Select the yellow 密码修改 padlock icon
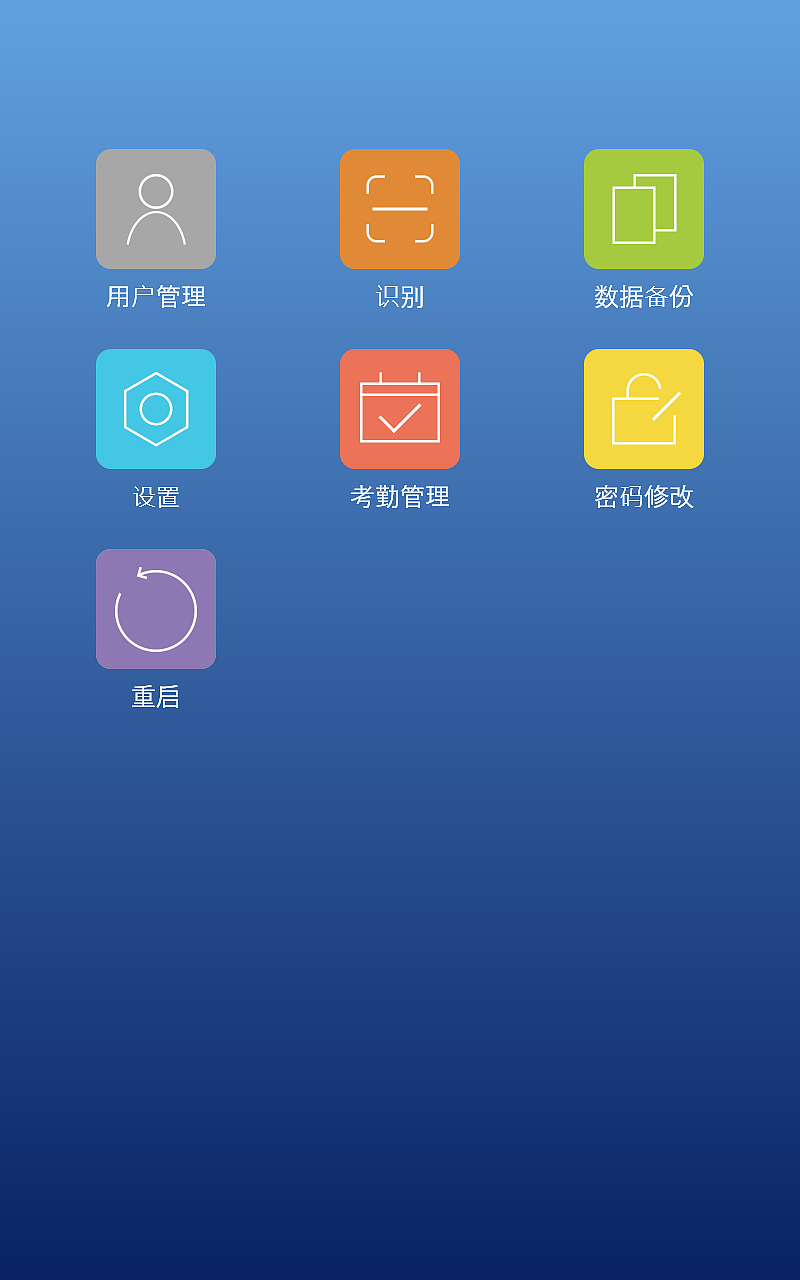The width and height of the screenshot is (800, 1280). point(643,408)
